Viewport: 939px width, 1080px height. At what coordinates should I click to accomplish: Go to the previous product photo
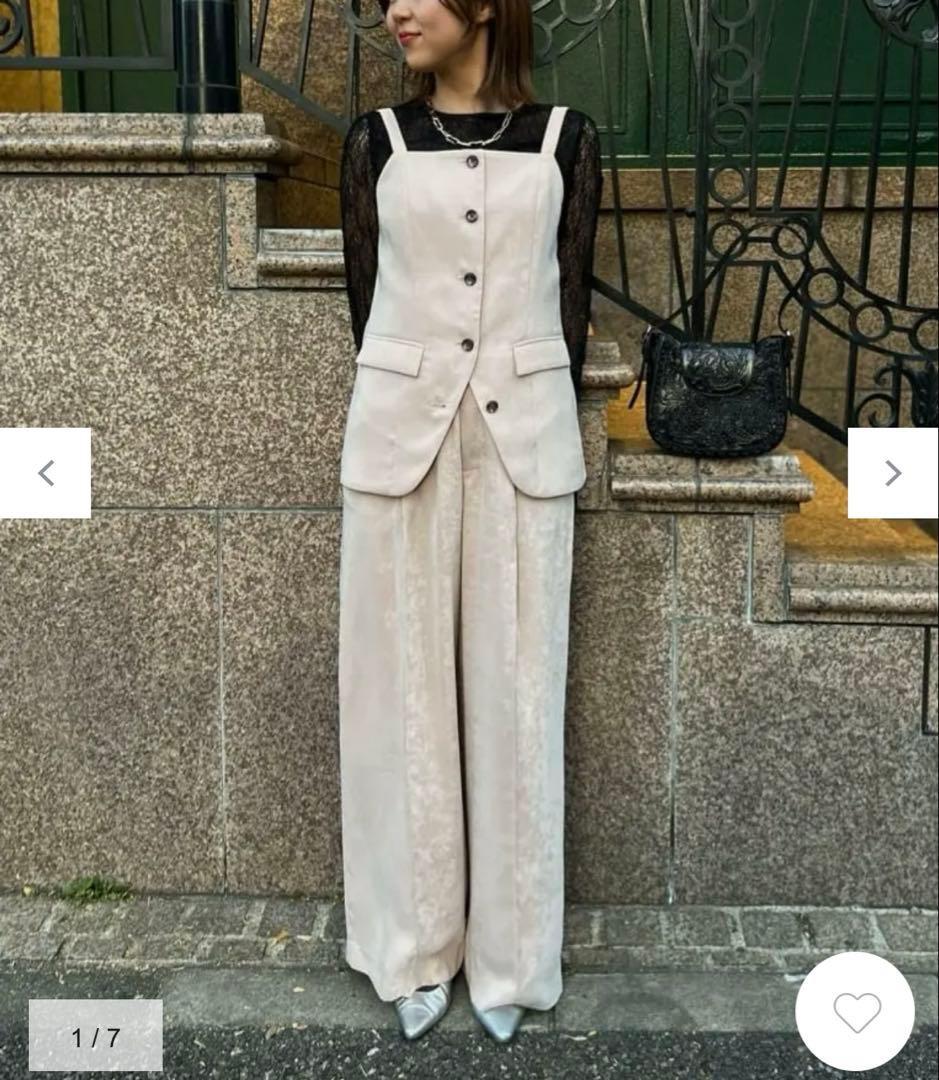point(45,473)
